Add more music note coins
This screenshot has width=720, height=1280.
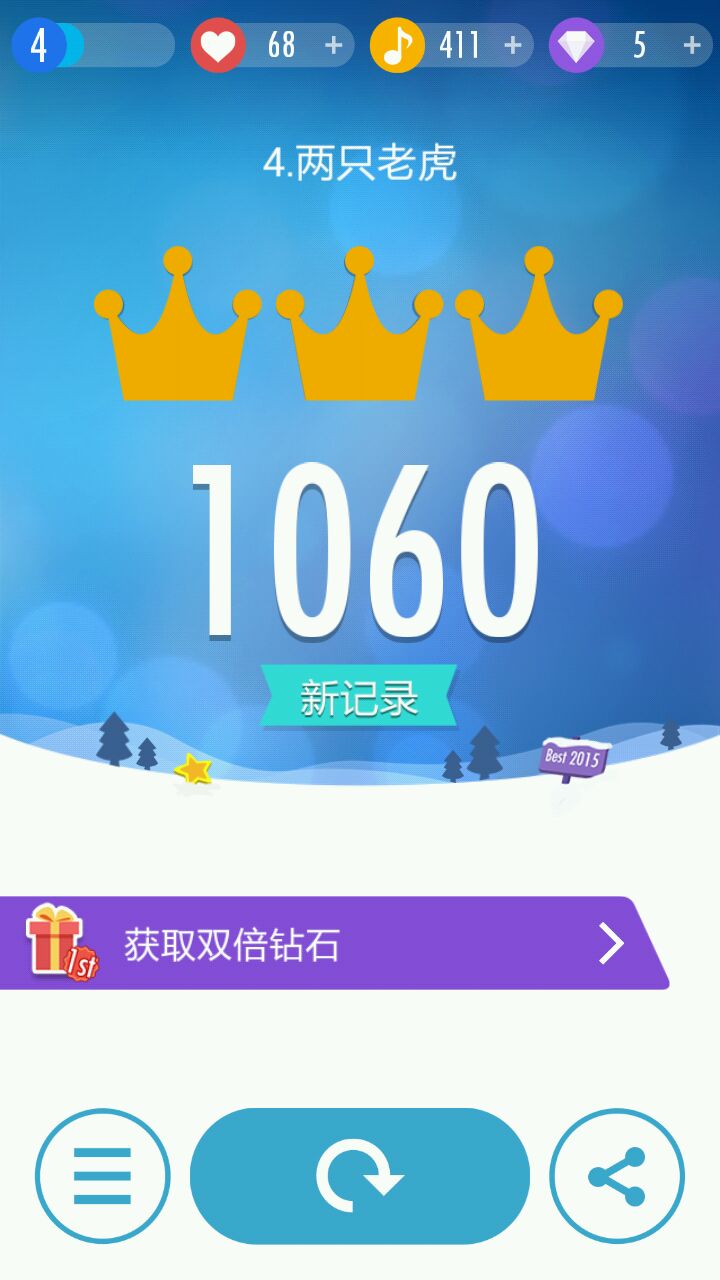513,46
